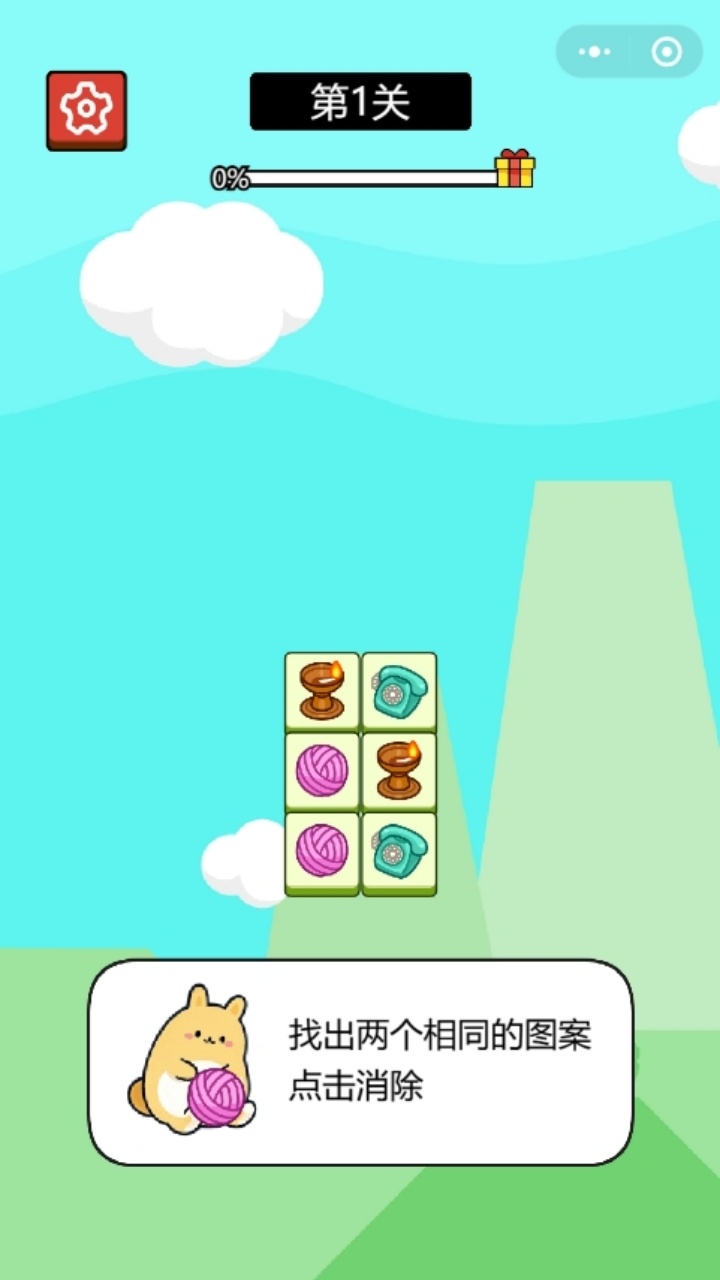This screenshot has height=1280, width=720.
Task: Select the yarn ball tile beneath the other yarn ball
Action: click(322, 851)
